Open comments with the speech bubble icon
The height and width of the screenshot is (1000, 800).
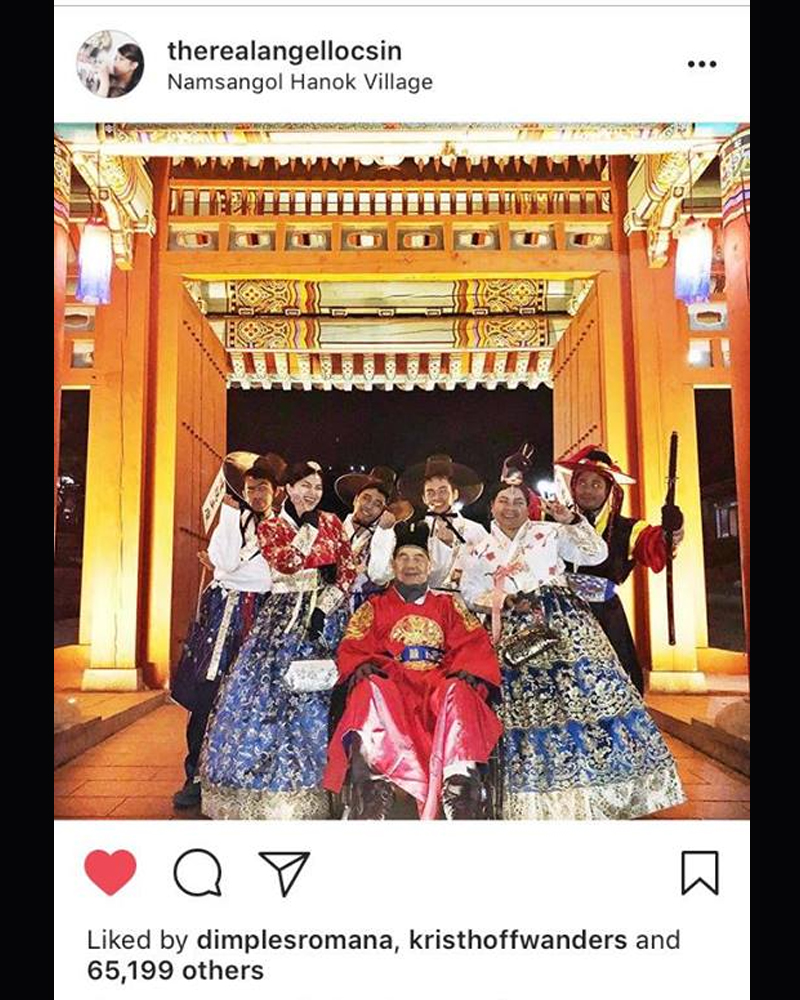point(197,873)
